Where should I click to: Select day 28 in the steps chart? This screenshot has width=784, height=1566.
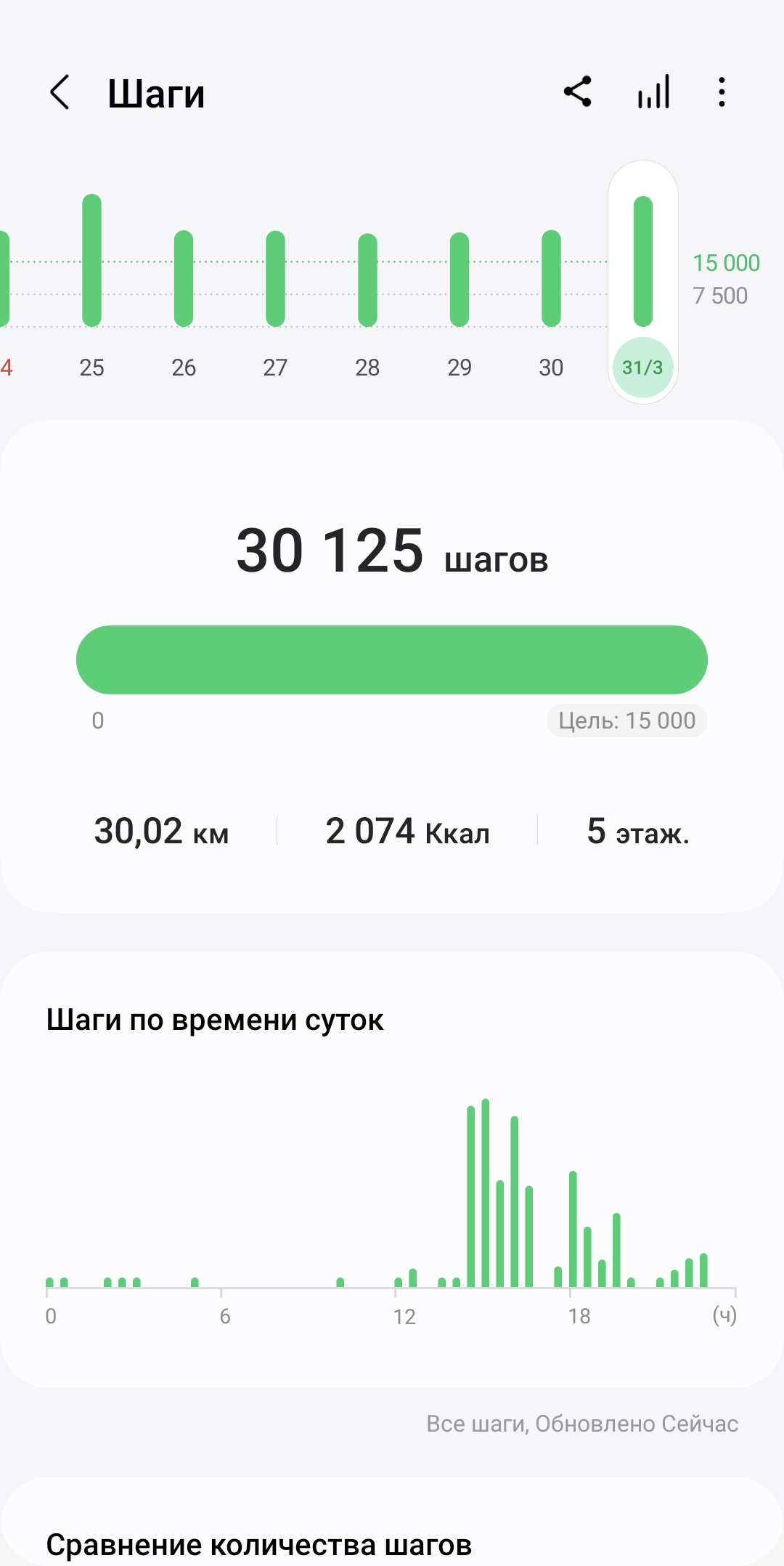367,283
